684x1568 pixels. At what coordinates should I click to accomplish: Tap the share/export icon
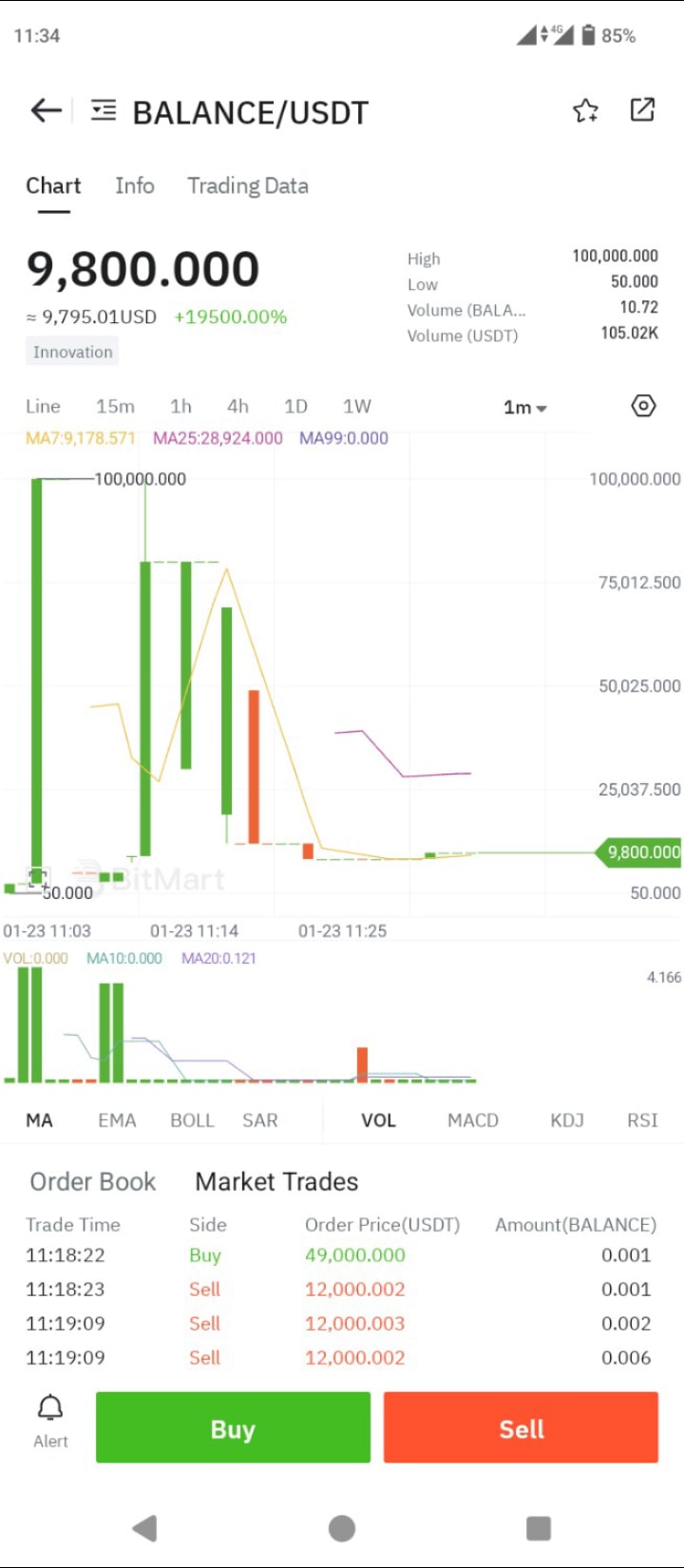coord(642,110)
